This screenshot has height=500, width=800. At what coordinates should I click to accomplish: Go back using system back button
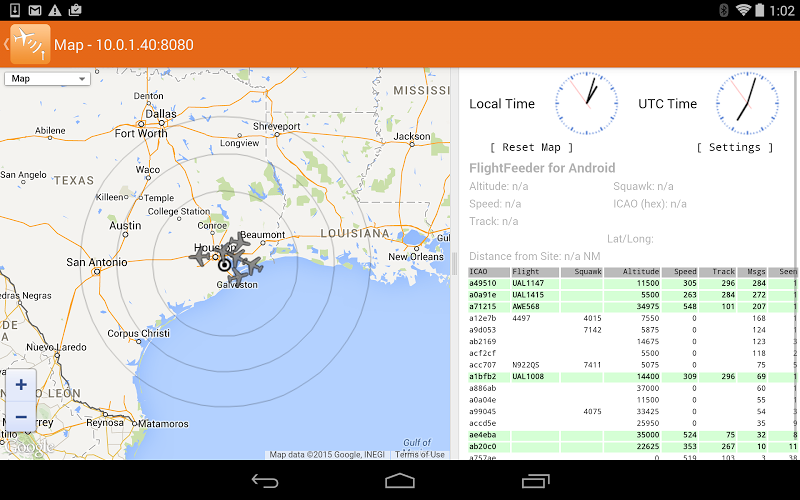(x=265, y=481)
